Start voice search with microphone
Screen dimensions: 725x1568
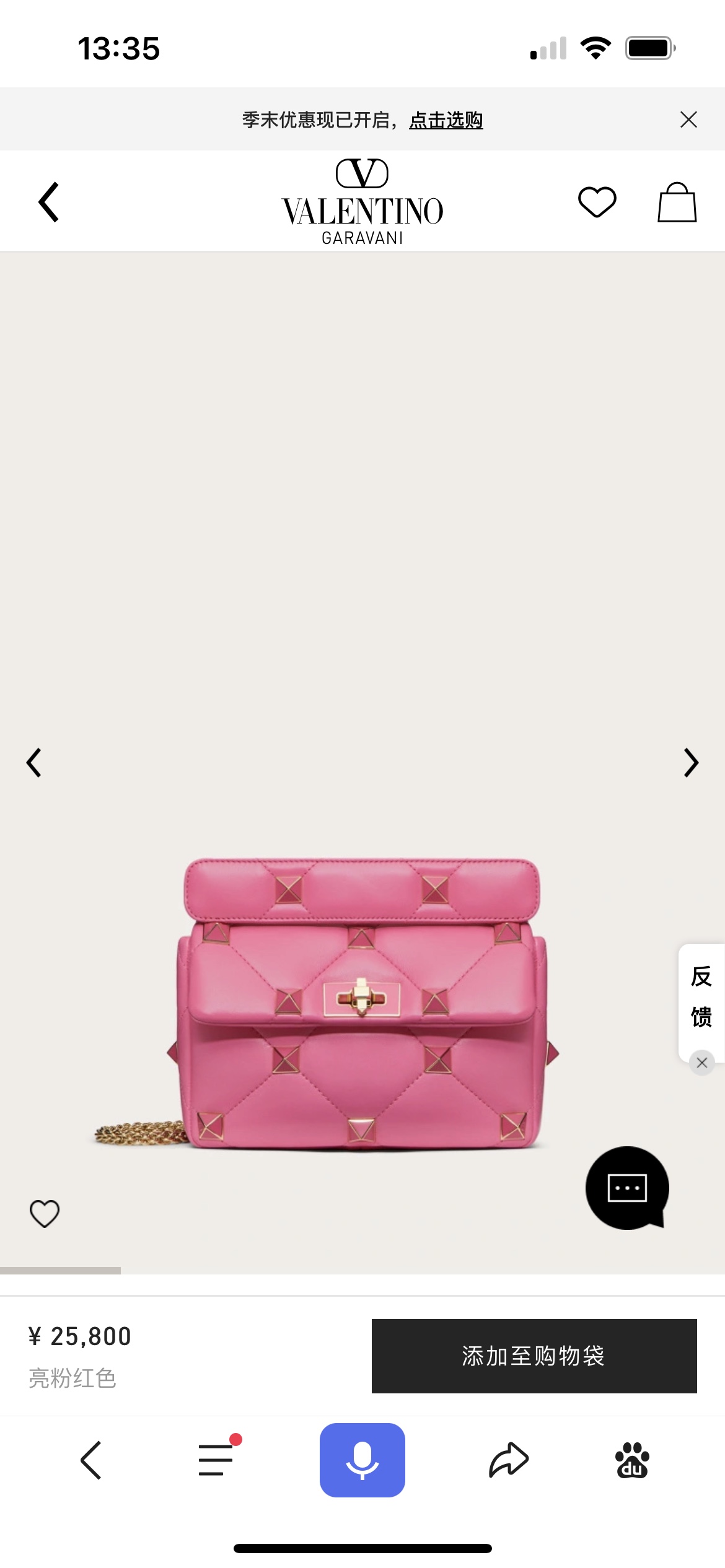[x=362, y=1460]
